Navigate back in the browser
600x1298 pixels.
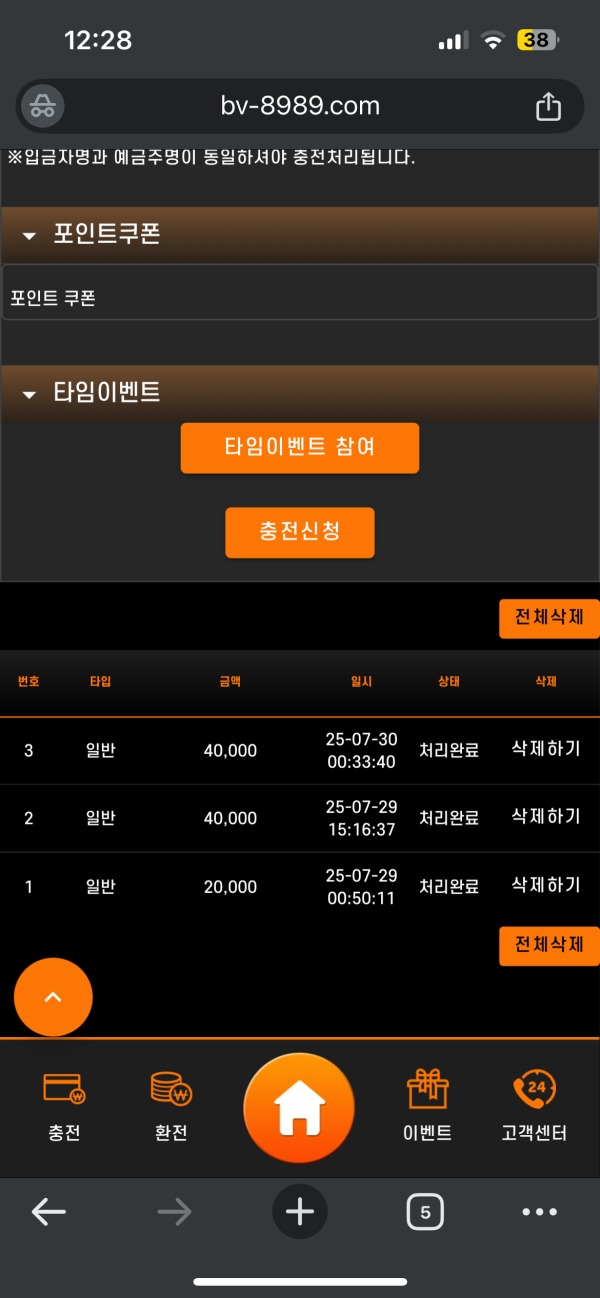pos(48,1212)
